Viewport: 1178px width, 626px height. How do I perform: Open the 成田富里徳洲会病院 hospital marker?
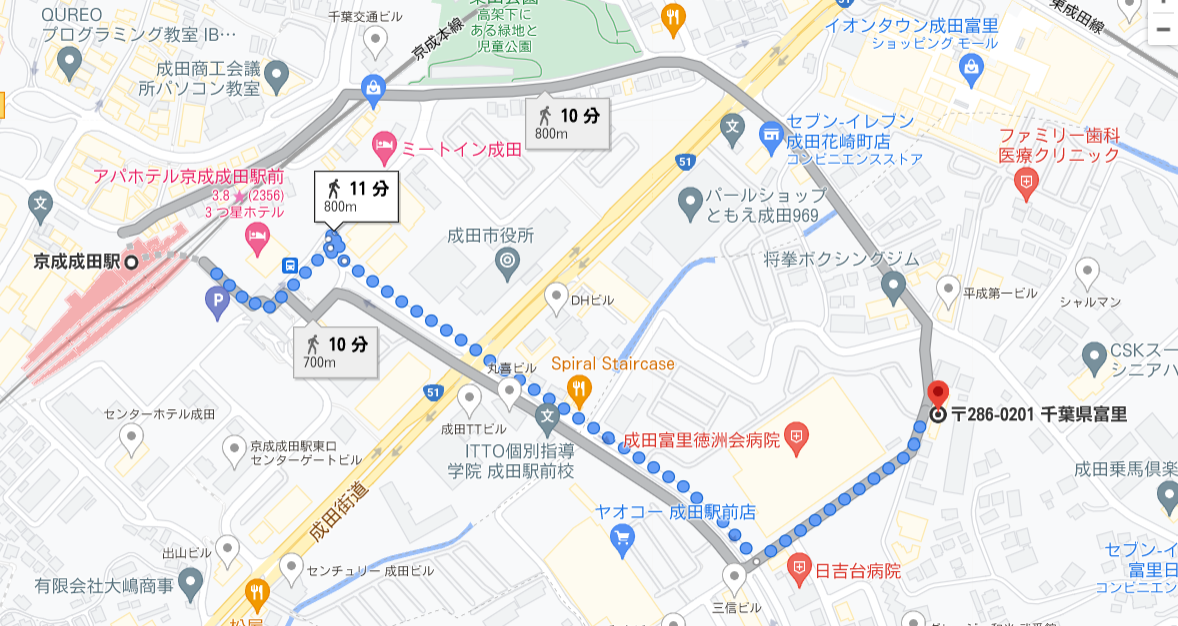point(797,437)
